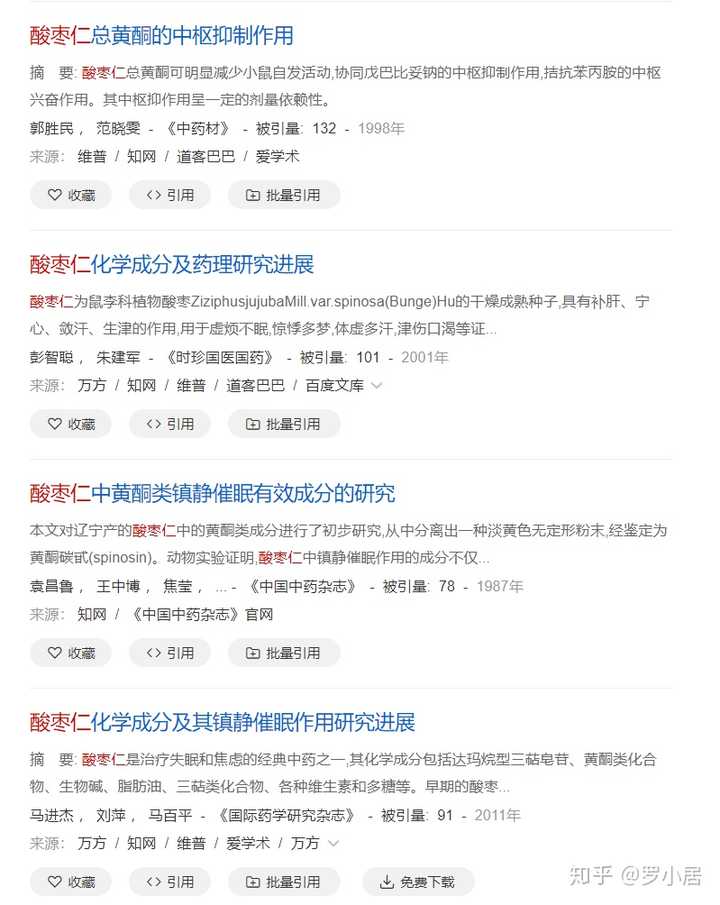Cite the paper by 彭智聪
The width and height of the screenshot is (720, 905).
point(170,424)
